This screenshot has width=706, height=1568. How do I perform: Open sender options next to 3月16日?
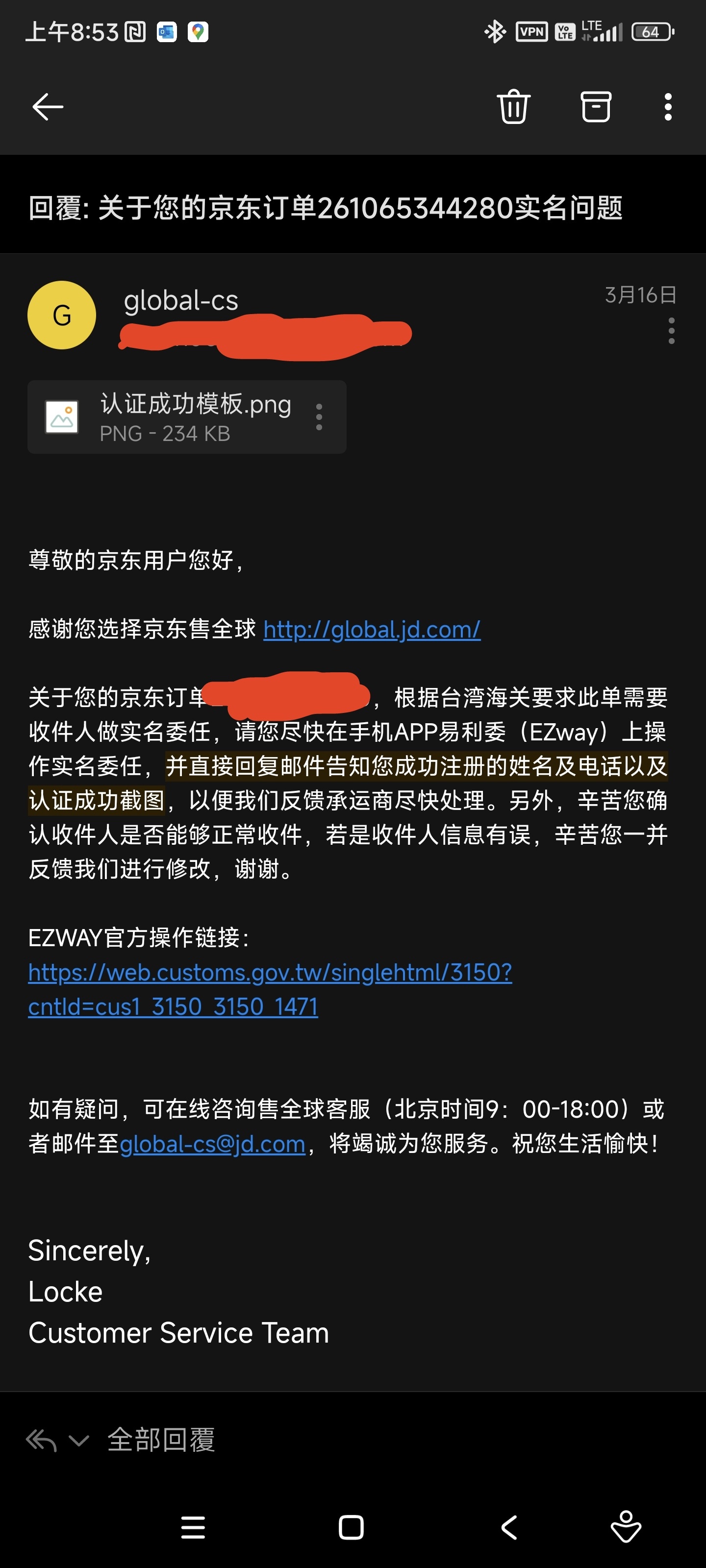[x=671, y=331]
